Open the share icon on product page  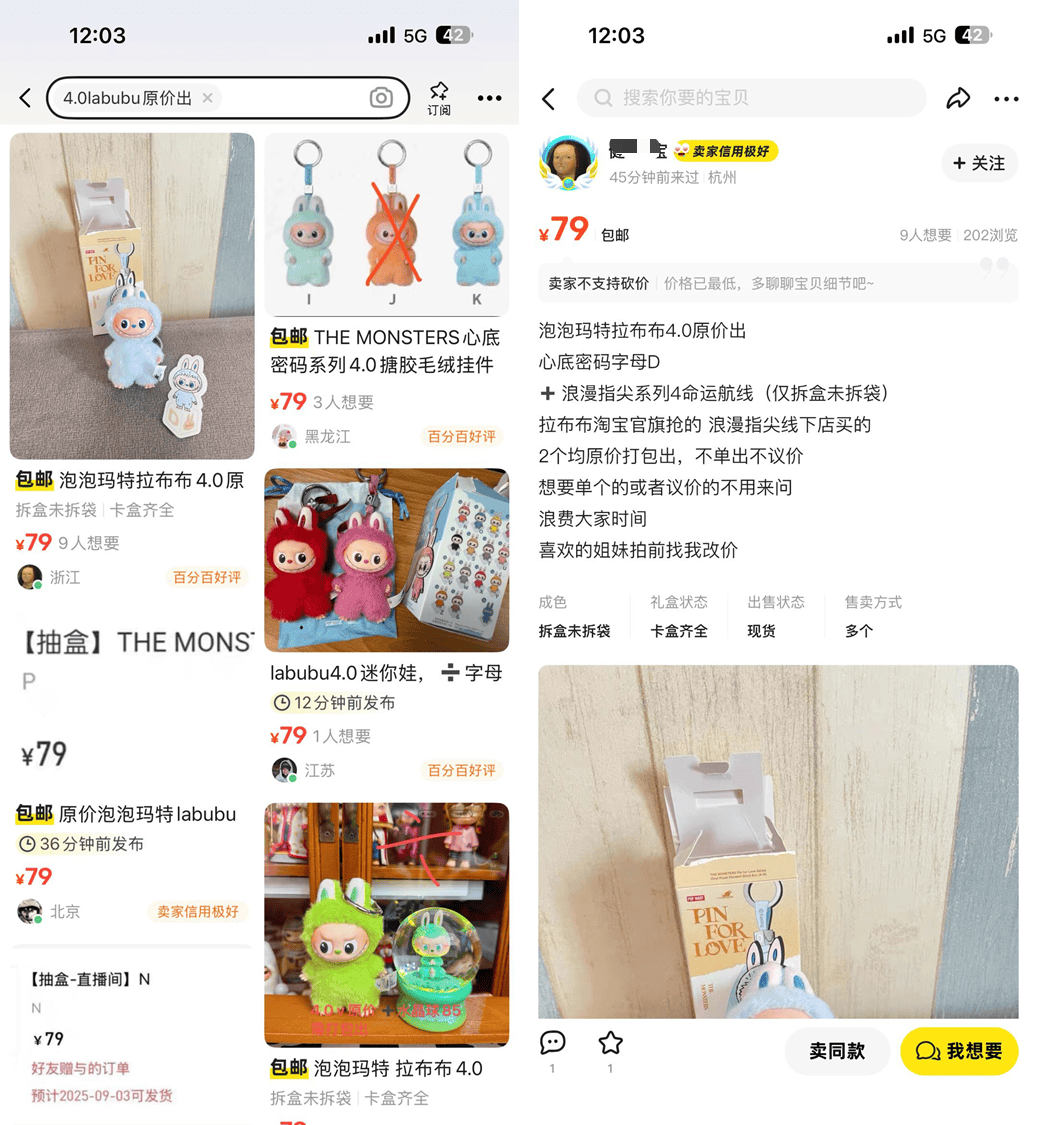958,98
